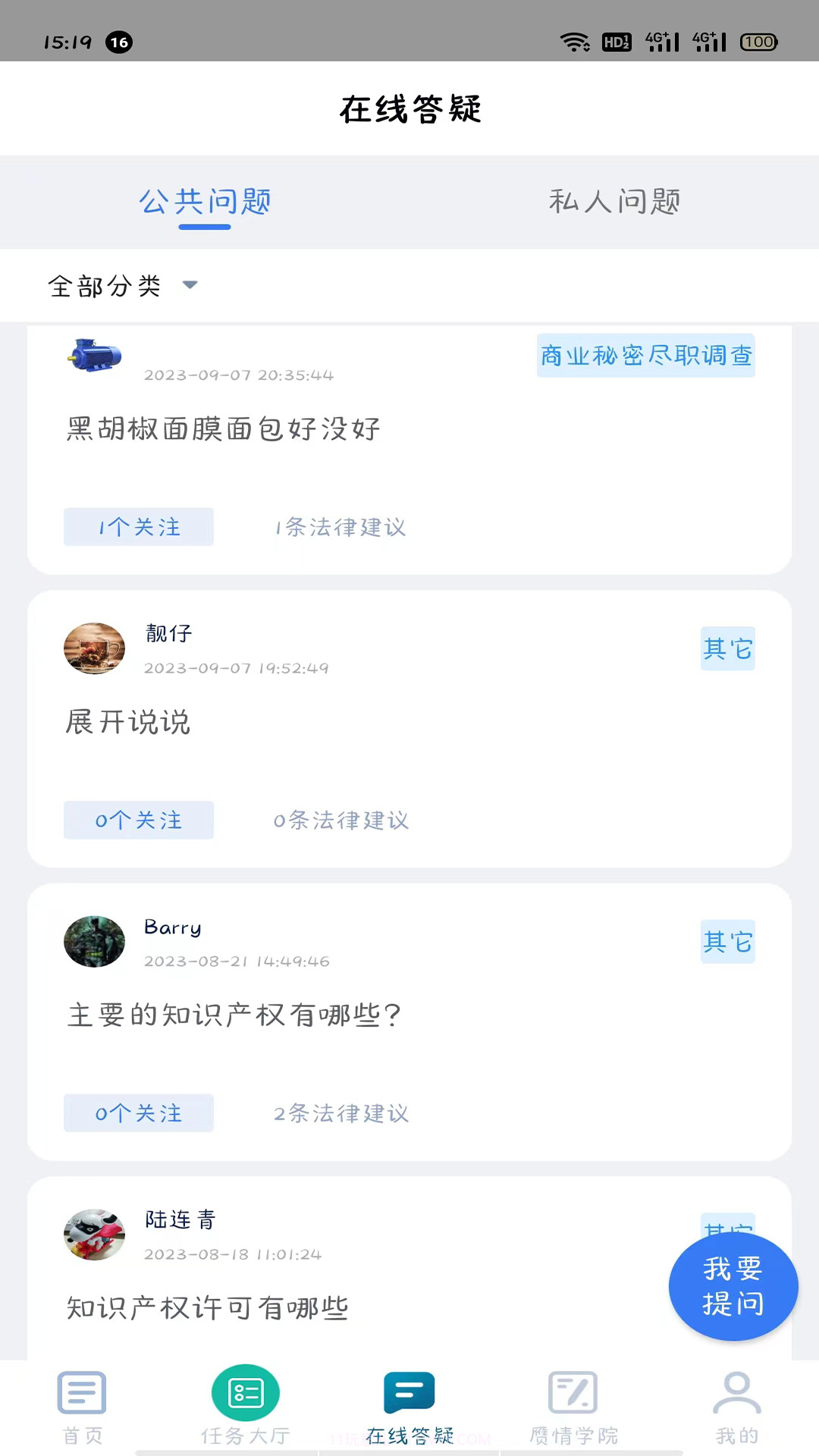The width and height of the screenshot is (819, 1456).
Task: Open the question 主要的知识产权有哪些?
Action: coord(234,1015)
